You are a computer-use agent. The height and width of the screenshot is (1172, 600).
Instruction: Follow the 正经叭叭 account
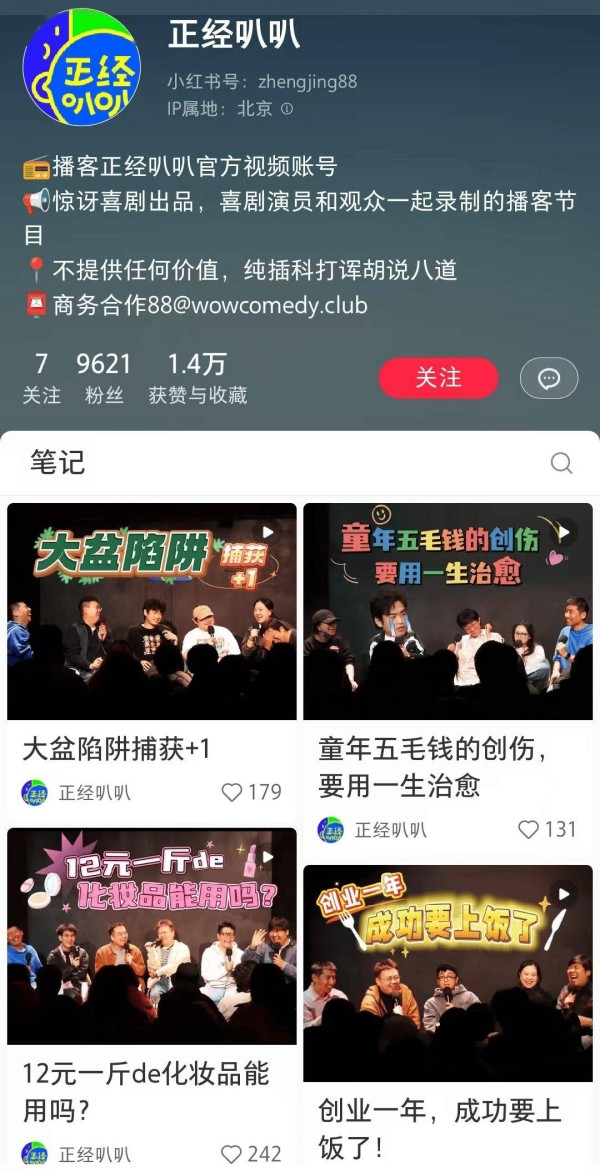pos(438,378)
